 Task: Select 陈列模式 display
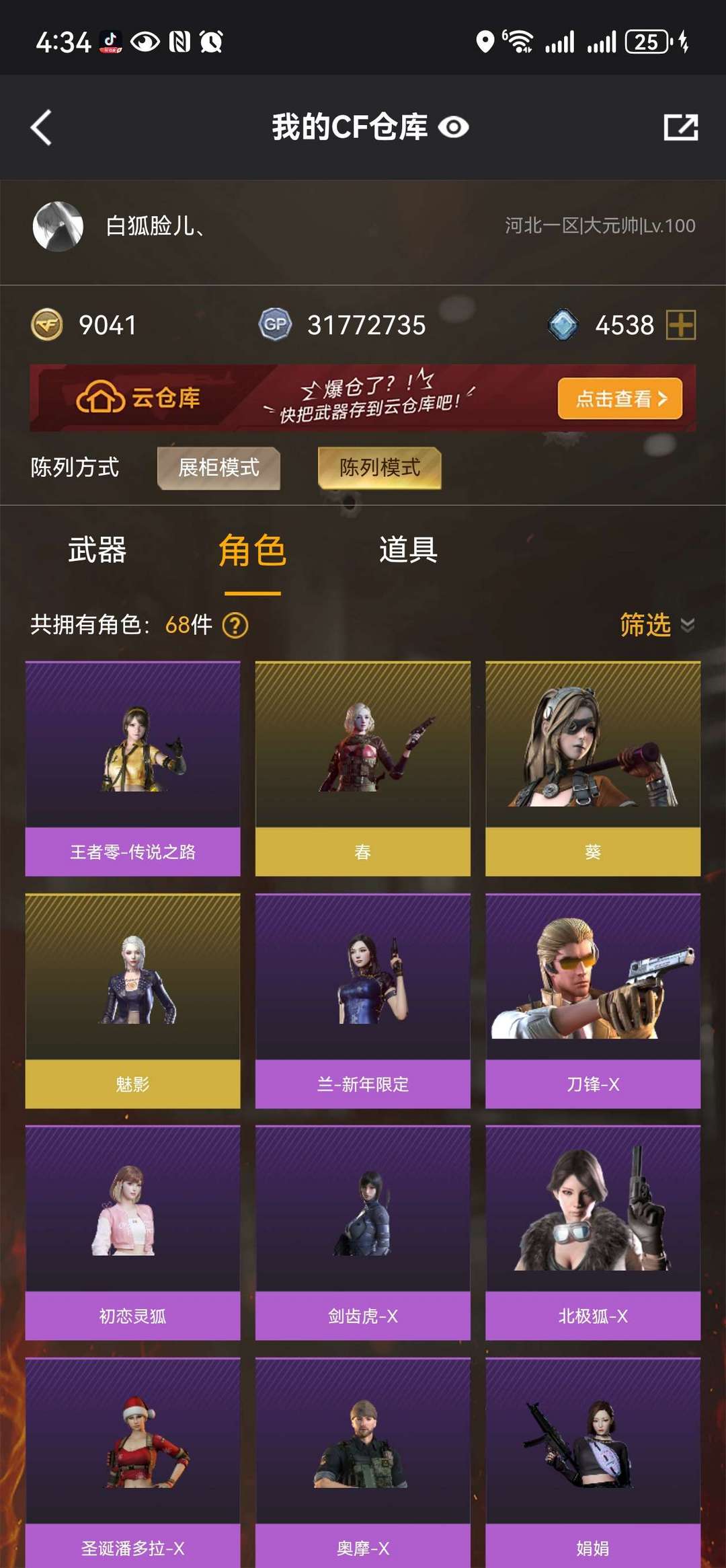[380, 468]
